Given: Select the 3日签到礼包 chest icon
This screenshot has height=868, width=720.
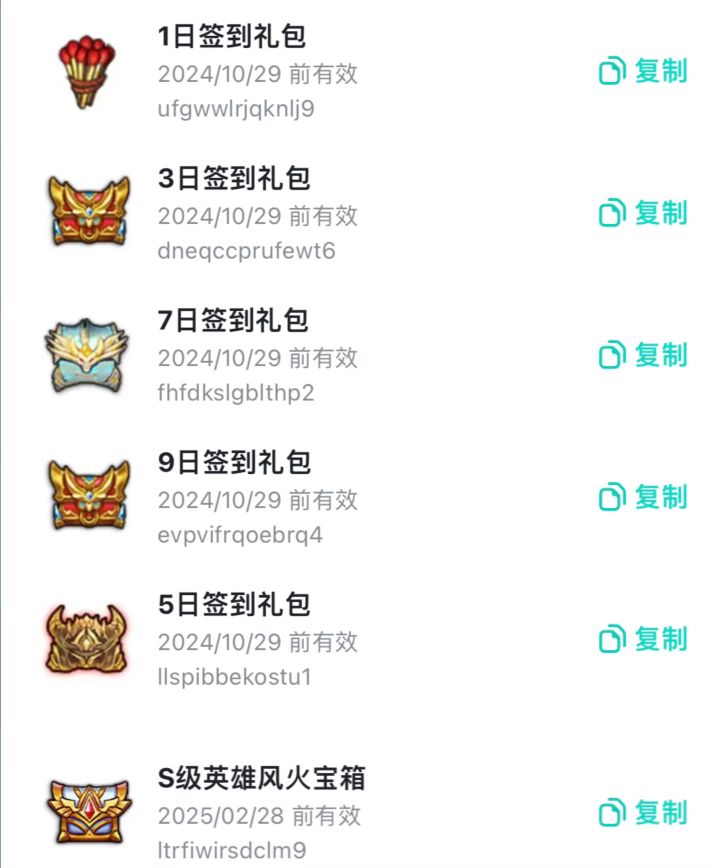Looking at the screenshot, I should point(88,211).
